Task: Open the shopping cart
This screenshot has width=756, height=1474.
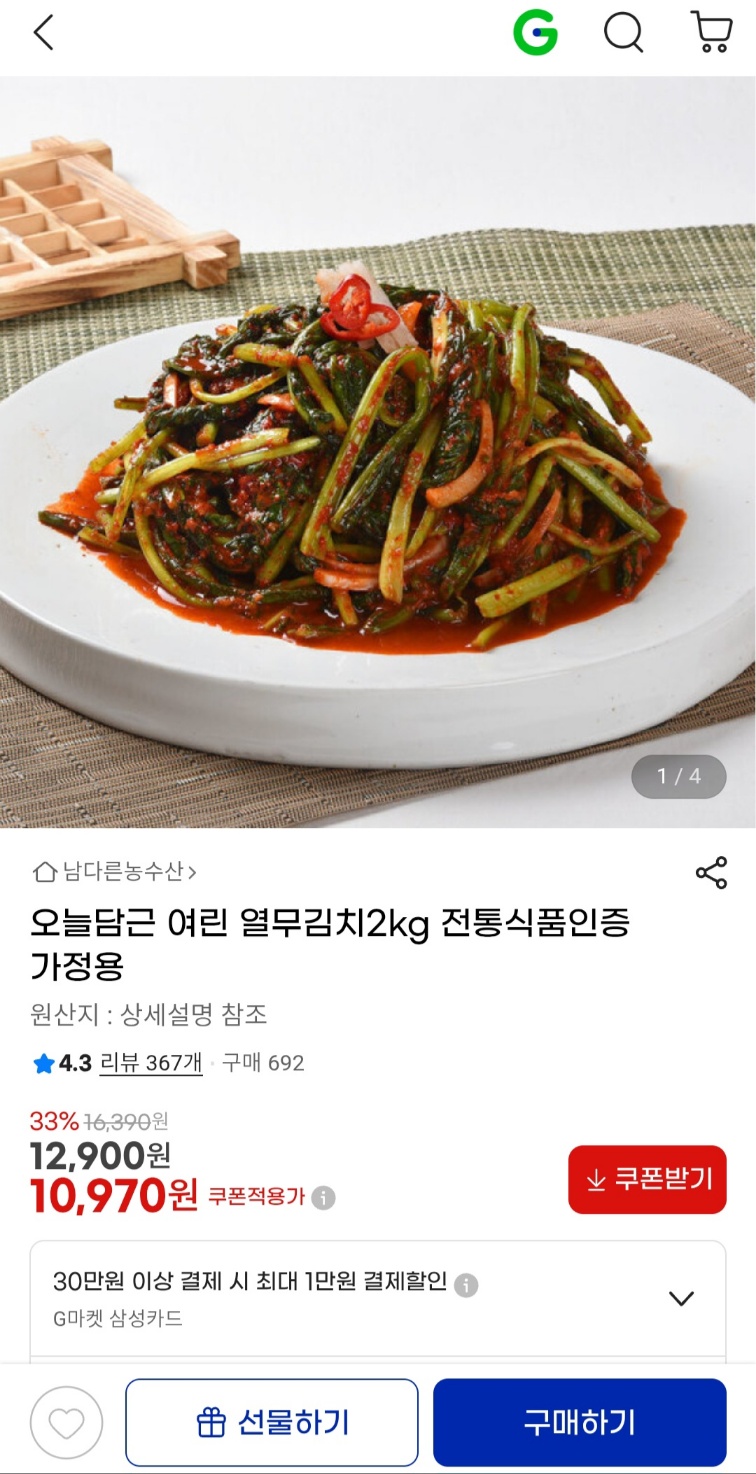Action: 711,33
